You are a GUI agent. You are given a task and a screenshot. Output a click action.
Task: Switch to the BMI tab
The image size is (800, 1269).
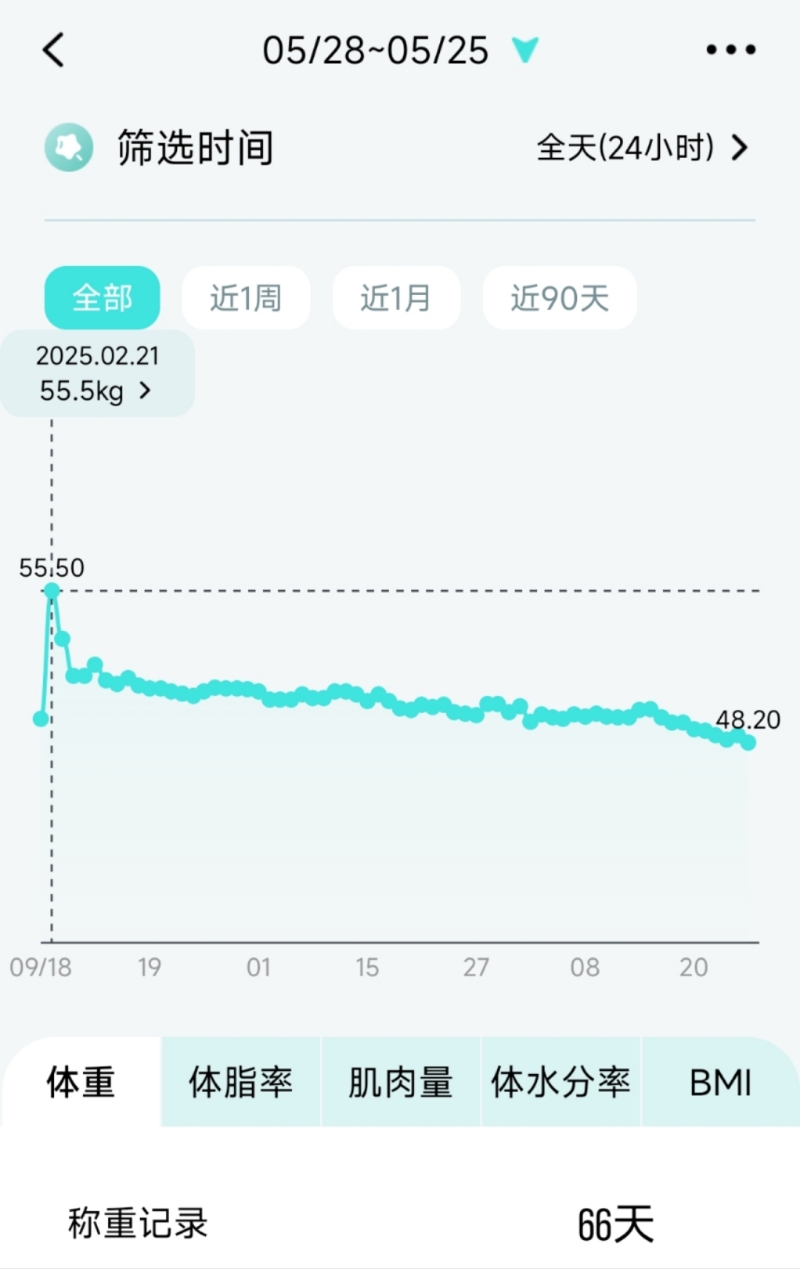pyautogui.click(x=720, y=1082)
